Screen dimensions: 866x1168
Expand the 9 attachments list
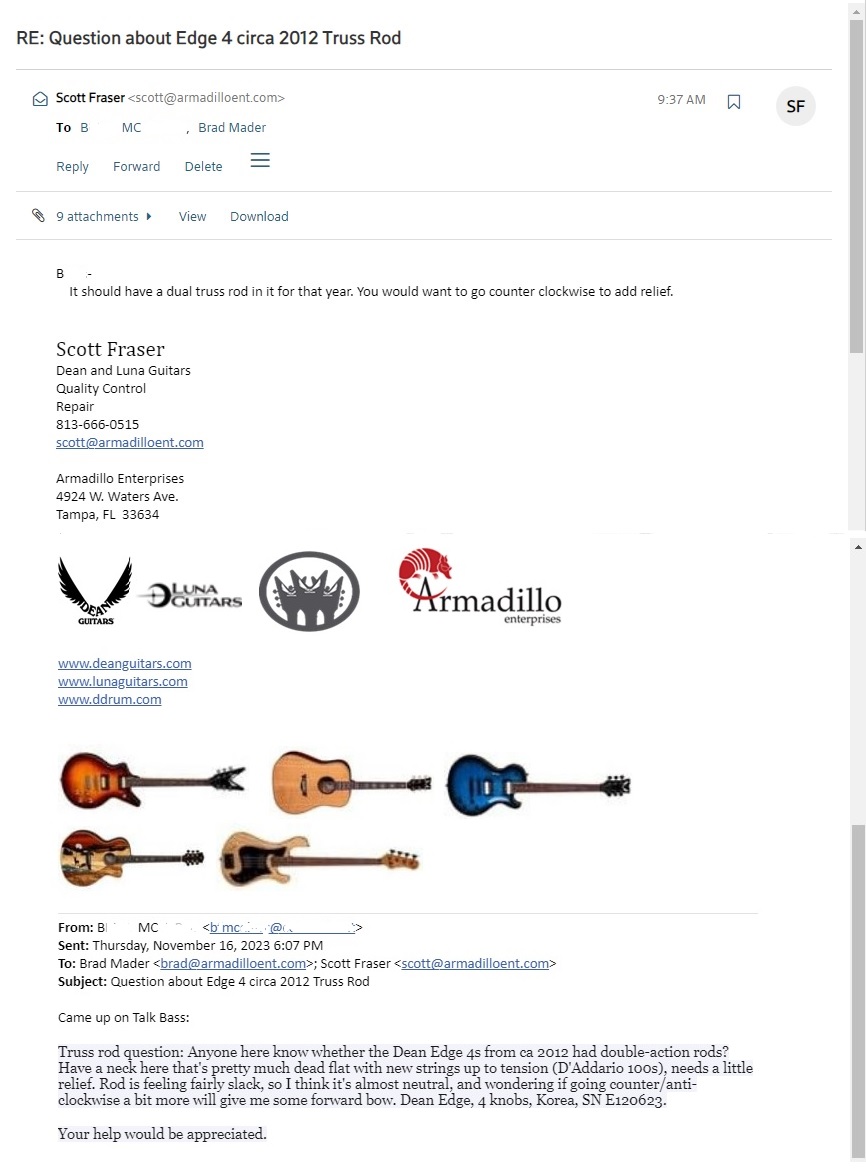coord(104,217)
